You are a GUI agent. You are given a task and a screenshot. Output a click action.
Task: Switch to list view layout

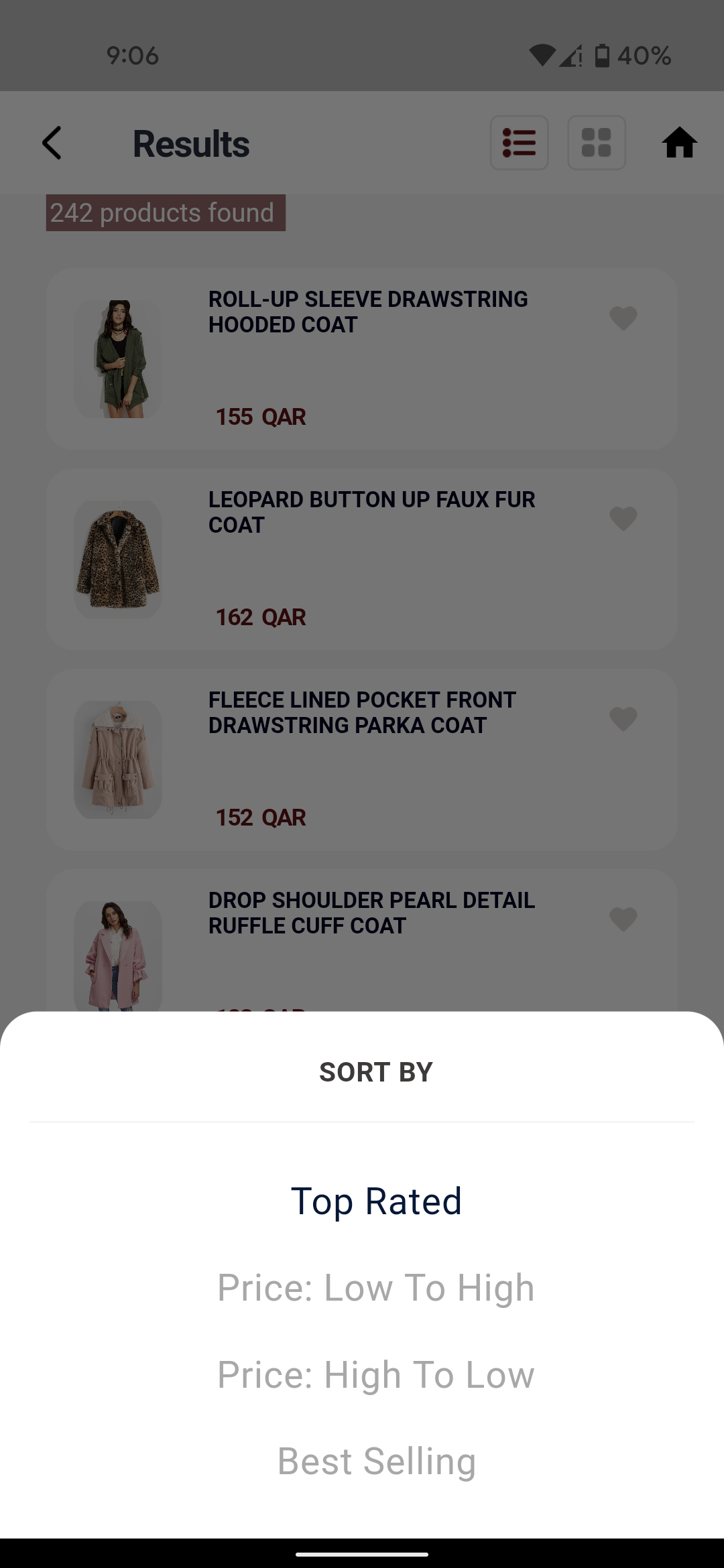519,143
